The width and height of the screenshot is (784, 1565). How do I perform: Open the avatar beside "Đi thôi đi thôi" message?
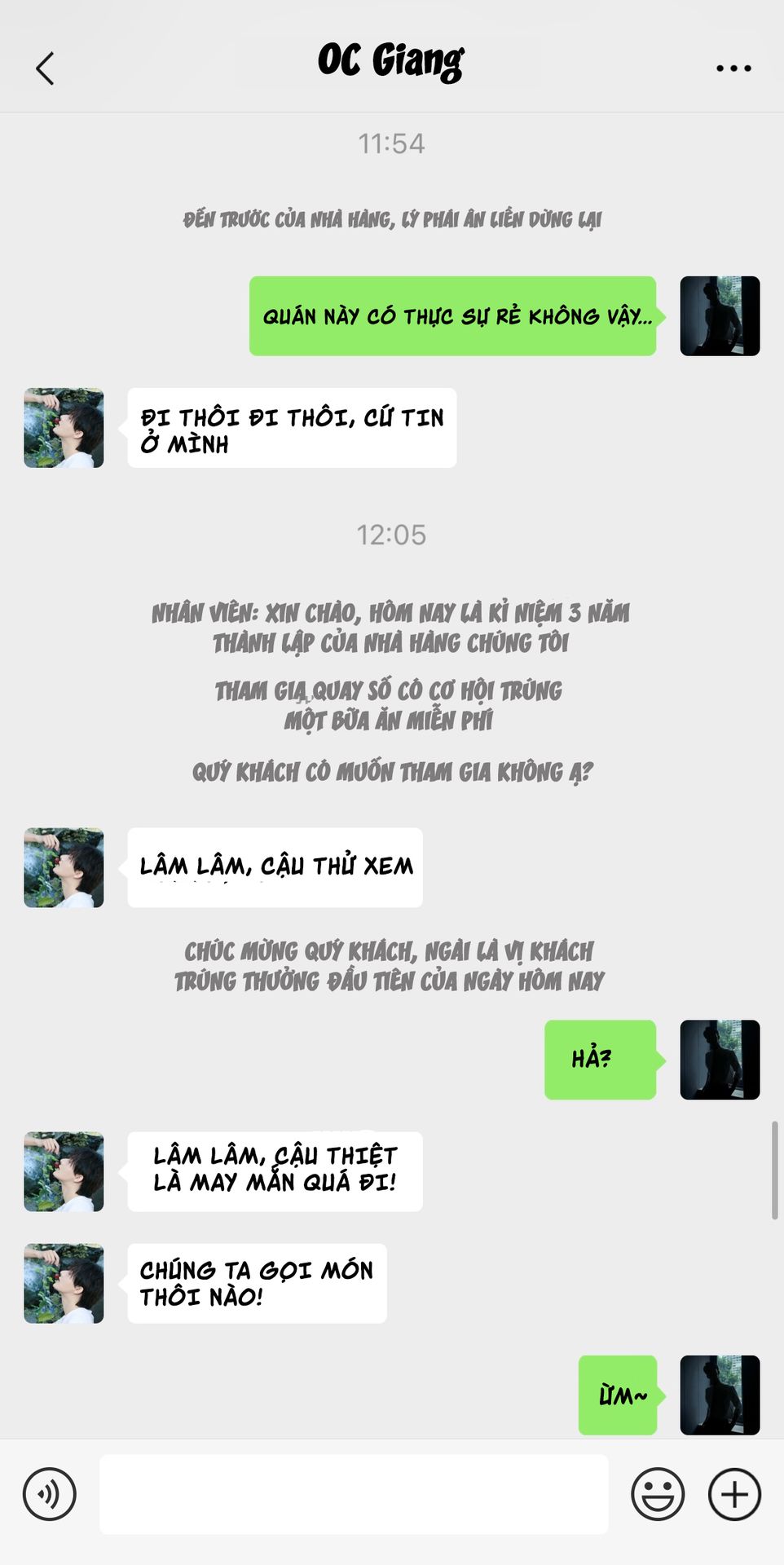tap(64, 428)
